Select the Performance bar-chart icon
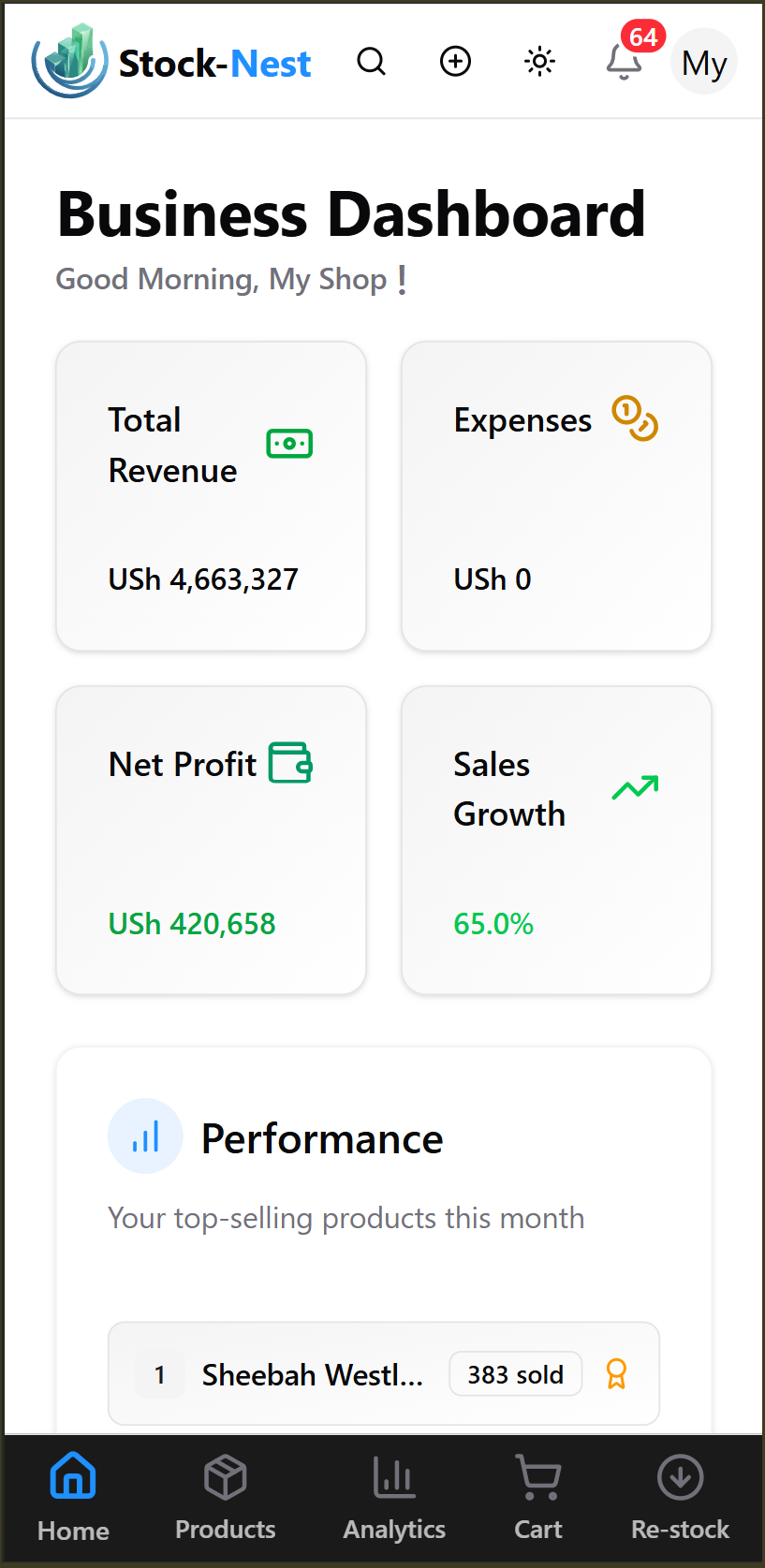The width and height of the screenshot is (765, 1568). [145, 1136]
